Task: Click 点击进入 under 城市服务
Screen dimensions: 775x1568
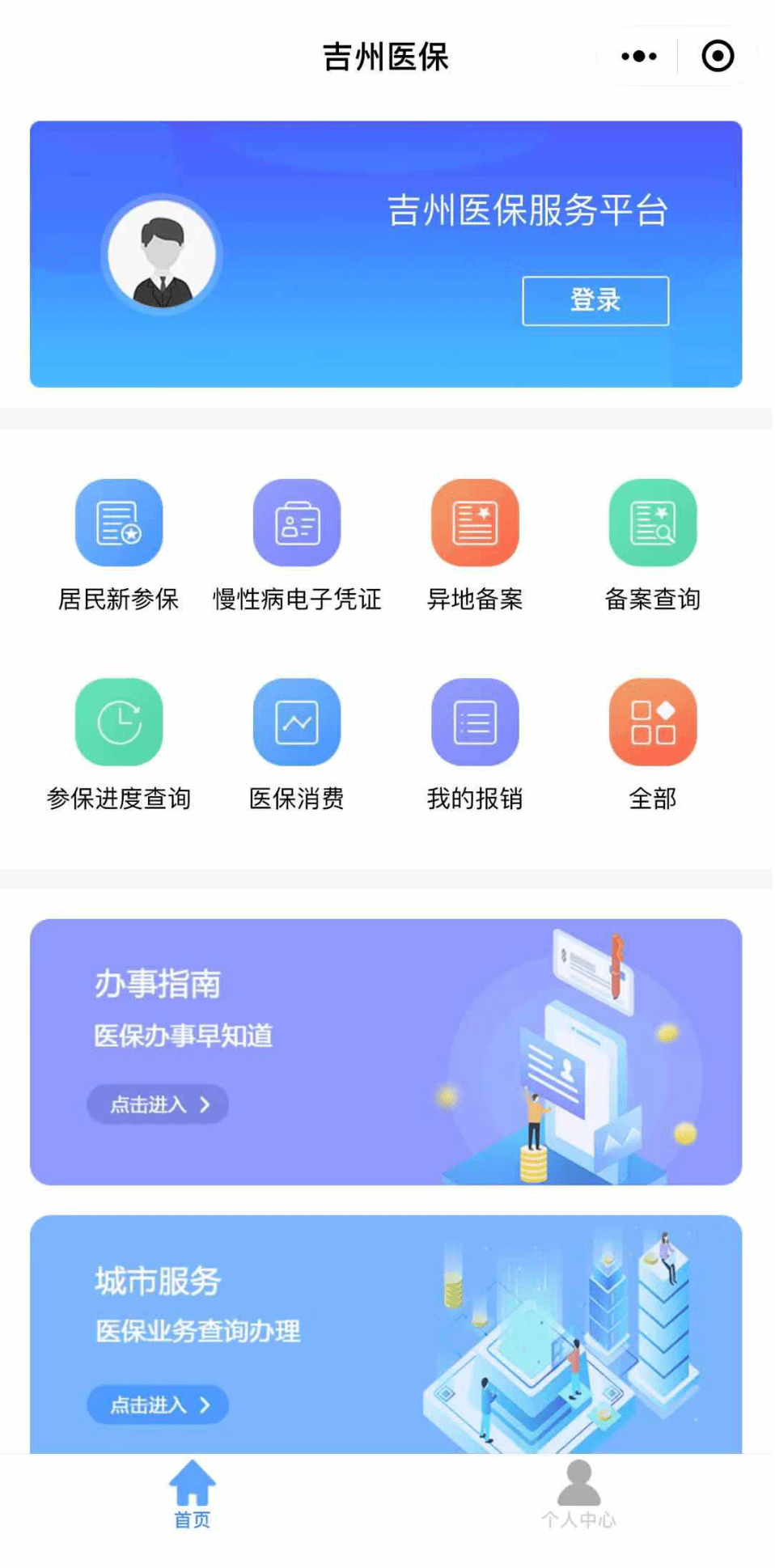Action: (x=158, y=1405)
